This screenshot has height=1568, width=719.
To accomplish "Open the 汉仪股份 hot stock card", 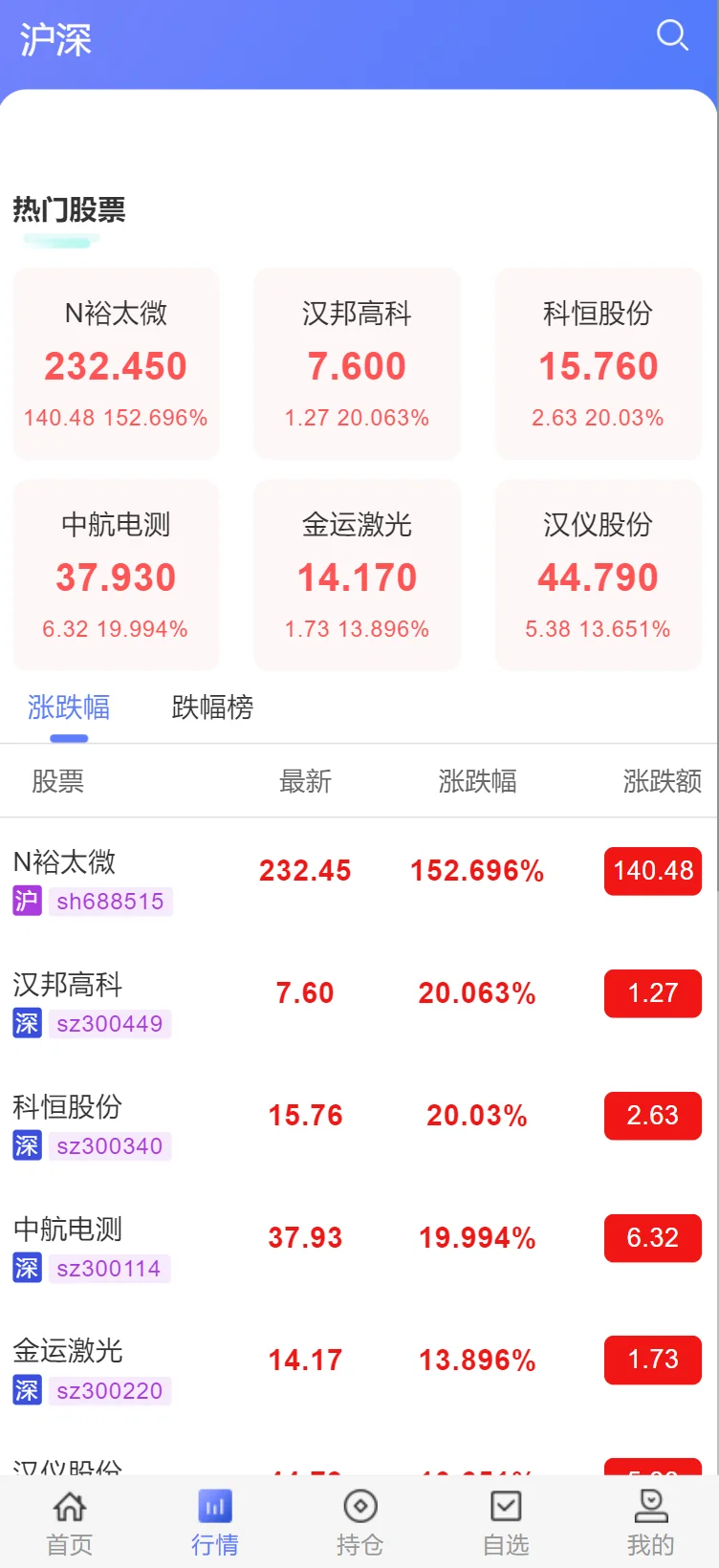I will coord(598,576).
